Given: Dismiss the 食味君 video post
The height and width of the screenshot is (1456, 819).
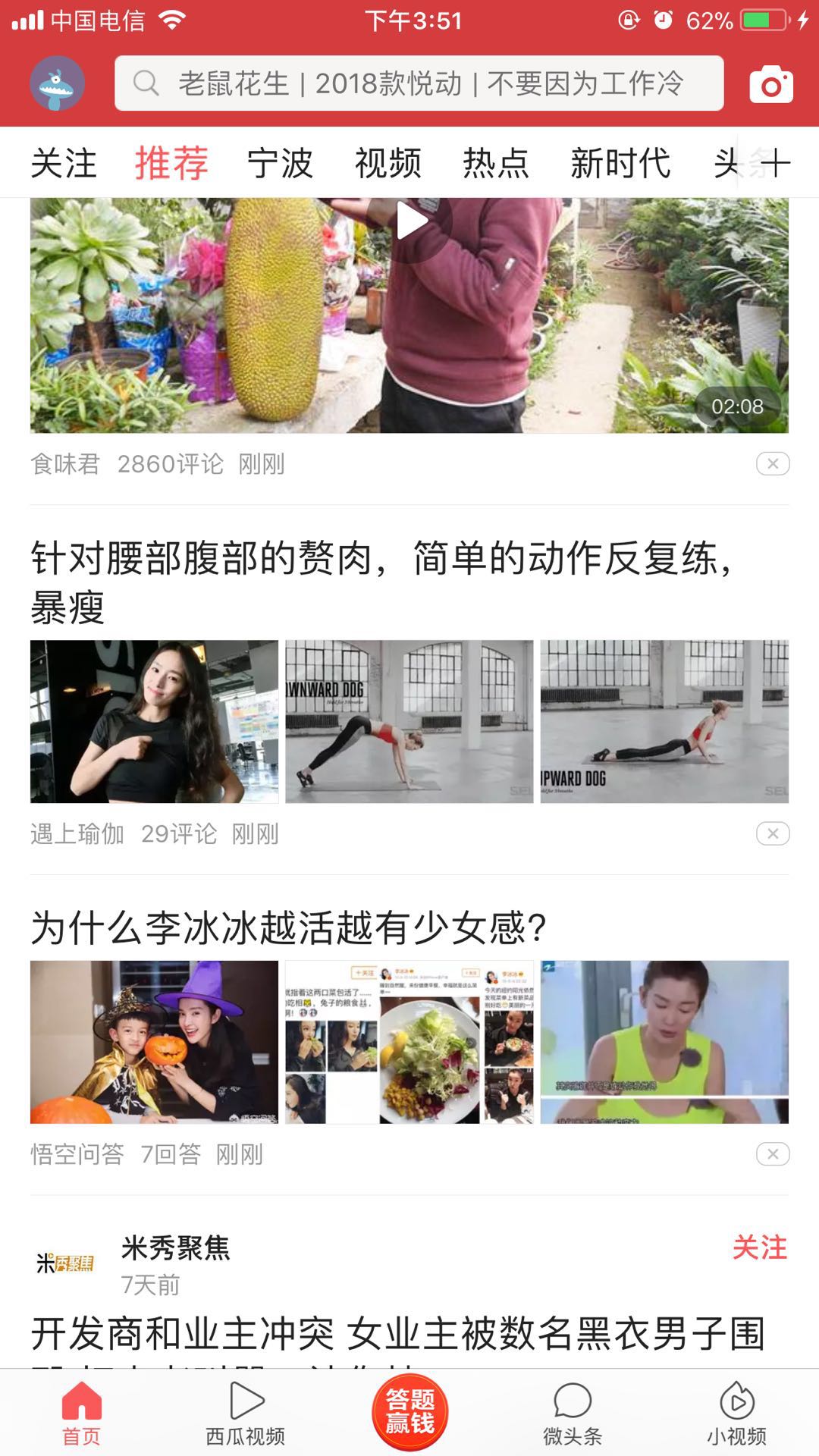Looking at the screenshot, I should pos(772,463).
